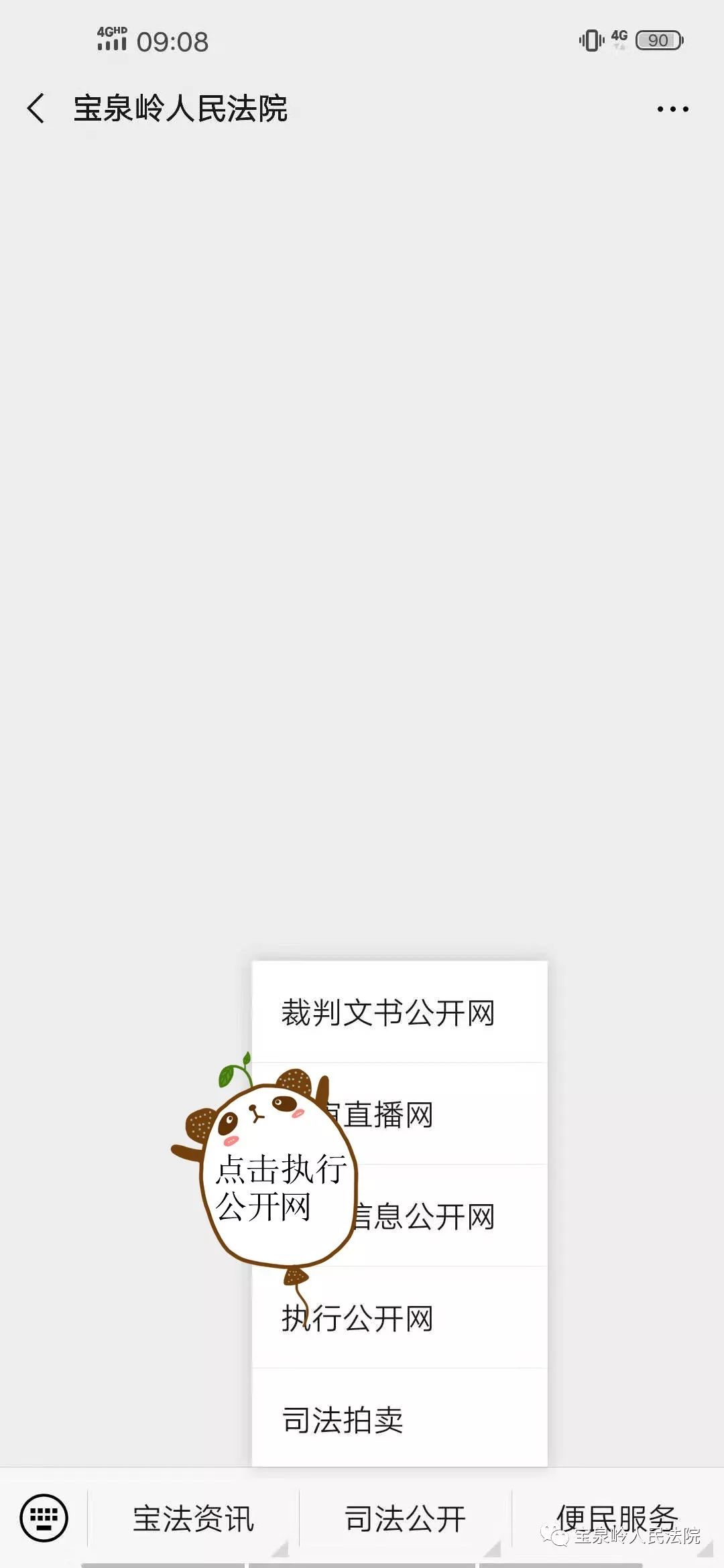
Task: Open the three-dot overflow menu
Action: click(x=672, y=109)
